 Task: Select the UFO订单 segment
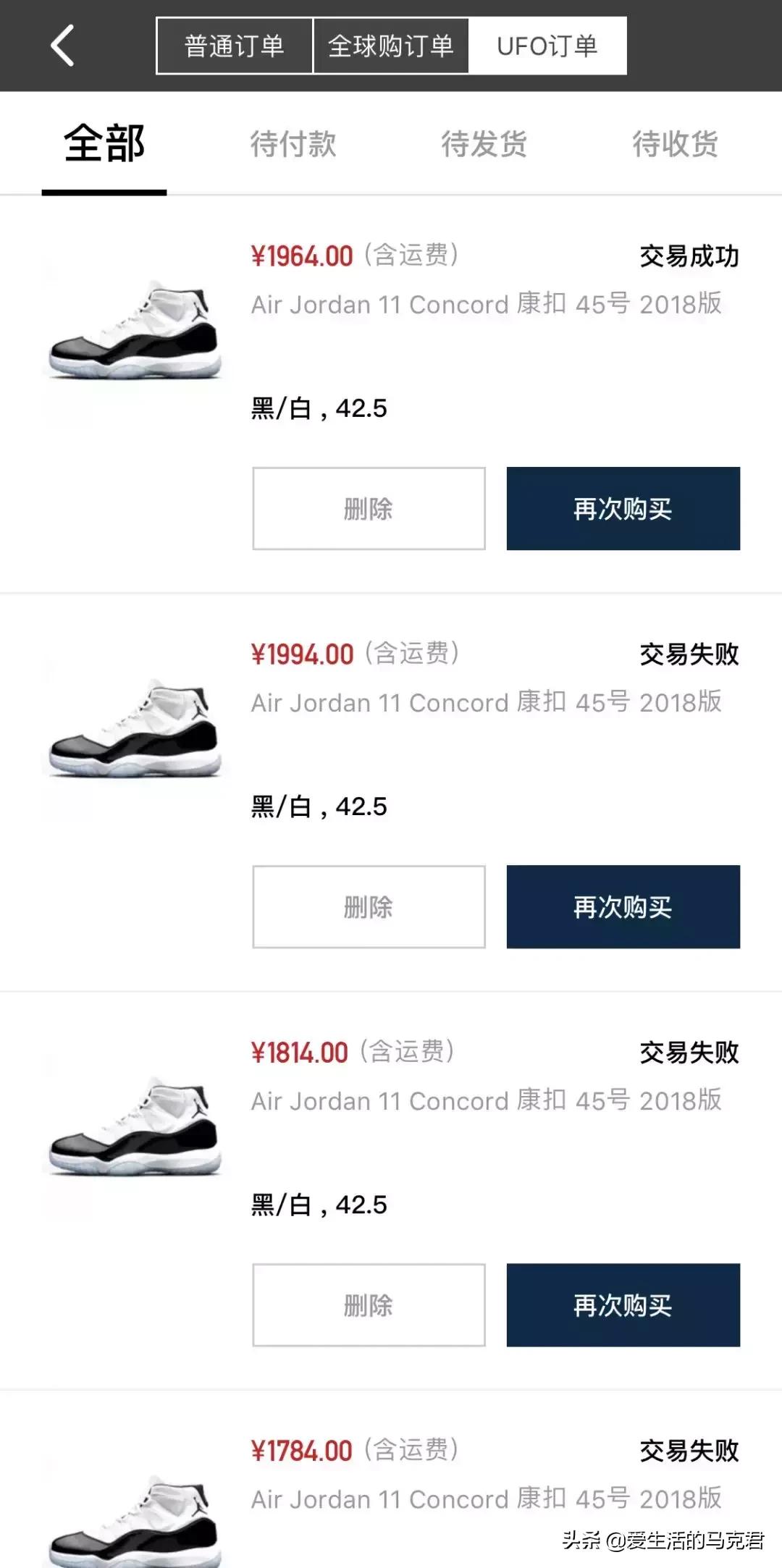click(x=547, y=46)
